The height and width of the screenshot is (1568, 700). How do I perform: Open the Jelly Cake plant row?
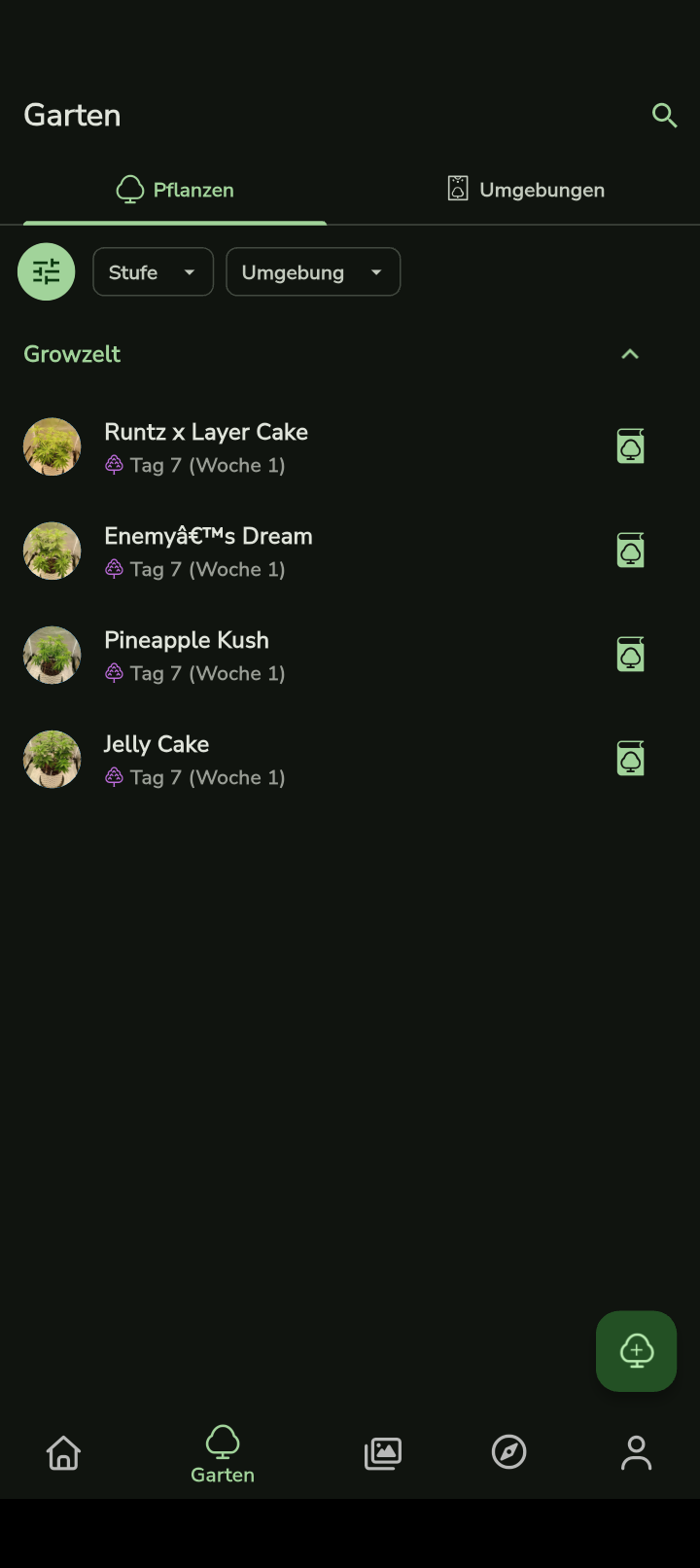(x=311, y=760)
